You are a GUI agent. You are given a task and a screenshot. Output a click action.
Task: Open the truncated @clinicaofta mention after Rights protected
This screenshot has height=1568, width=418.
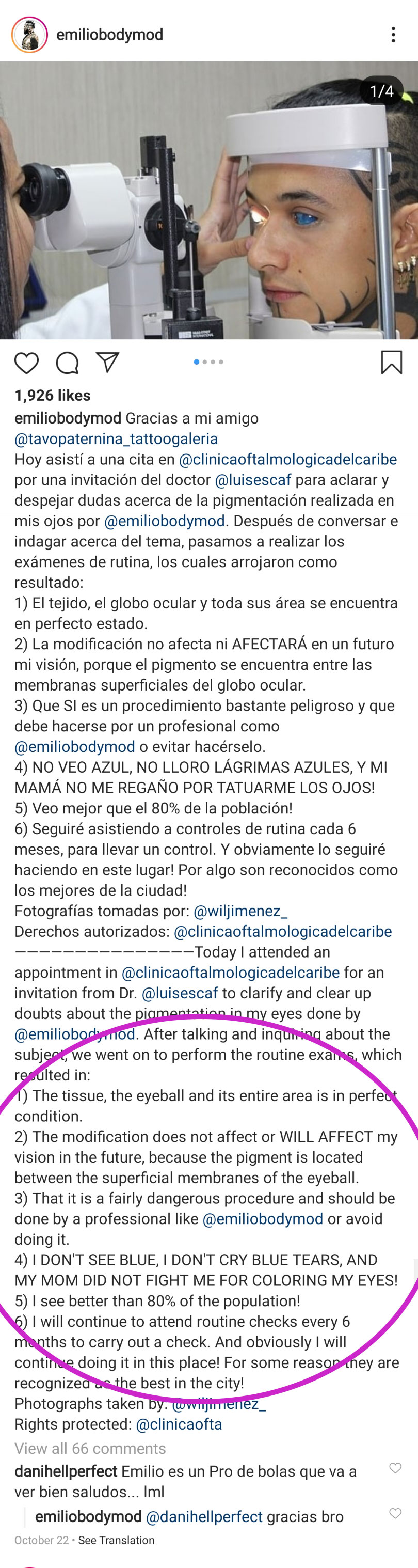pos(179,1424)
